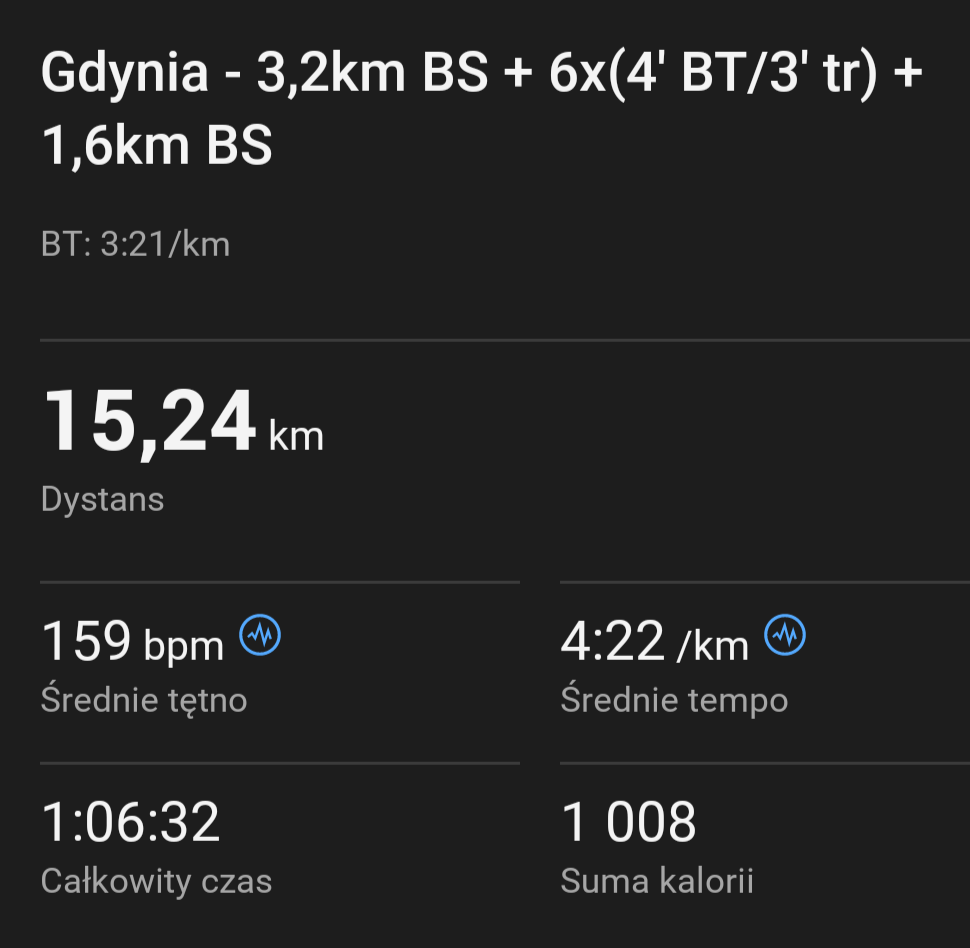Viewport: 970px width, 948px height.
Task: Open the chart icon beside 159 bpm
Action: coord(261,635)
